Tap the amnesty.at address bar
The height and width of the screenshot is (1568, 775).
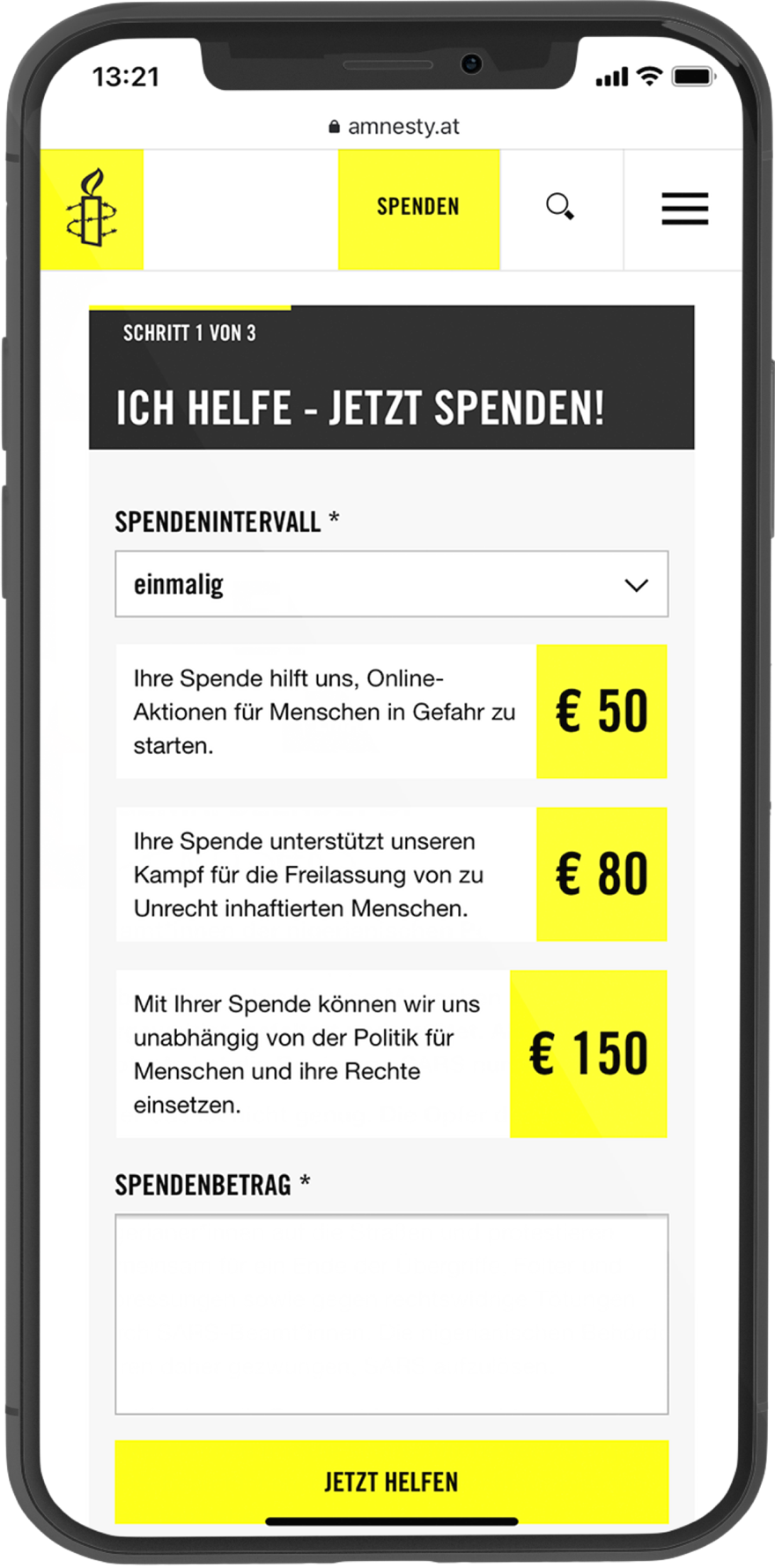[x=394, y=127]
